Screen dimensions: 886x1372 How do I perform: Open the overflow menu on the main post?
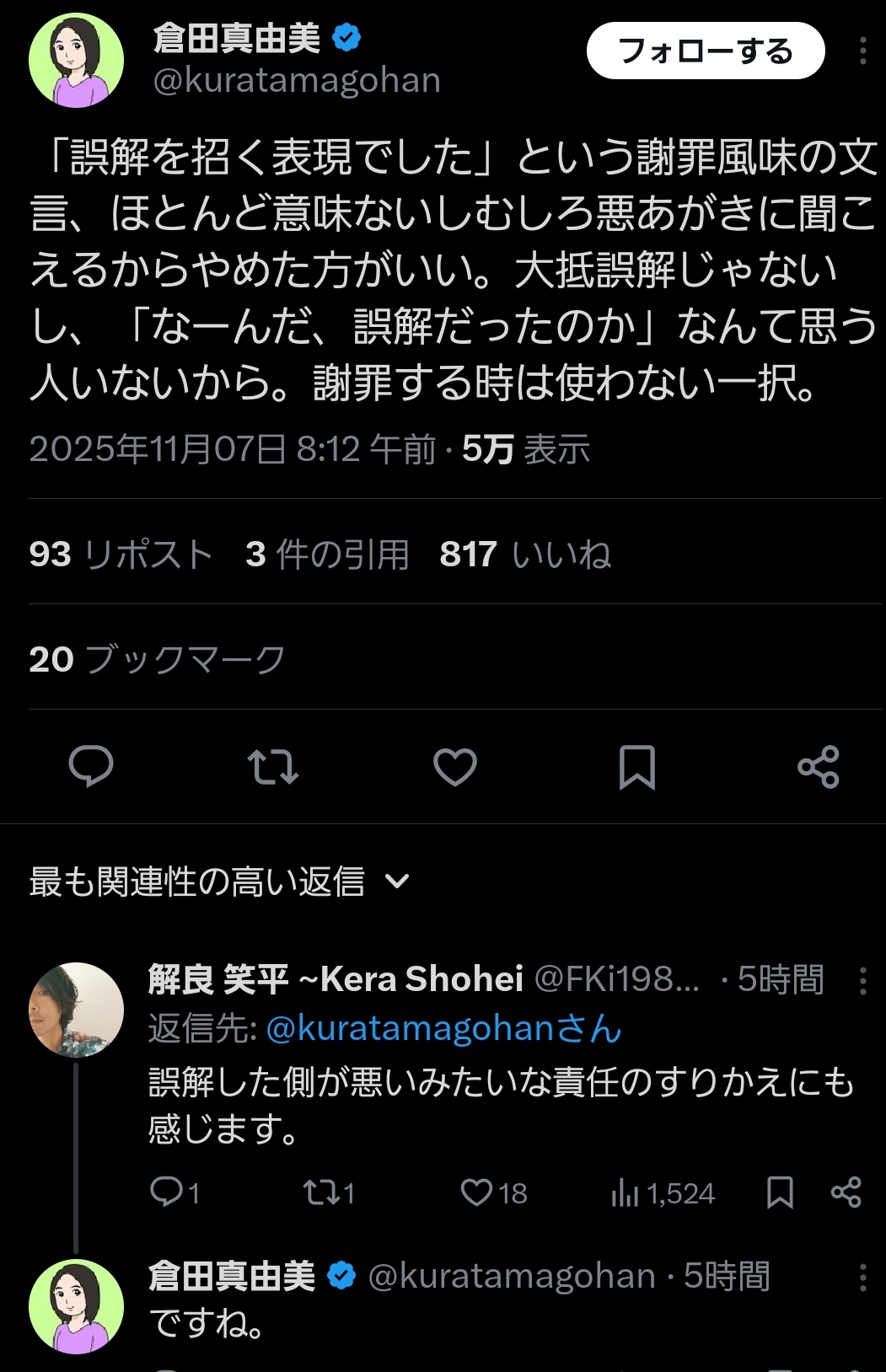862,51
